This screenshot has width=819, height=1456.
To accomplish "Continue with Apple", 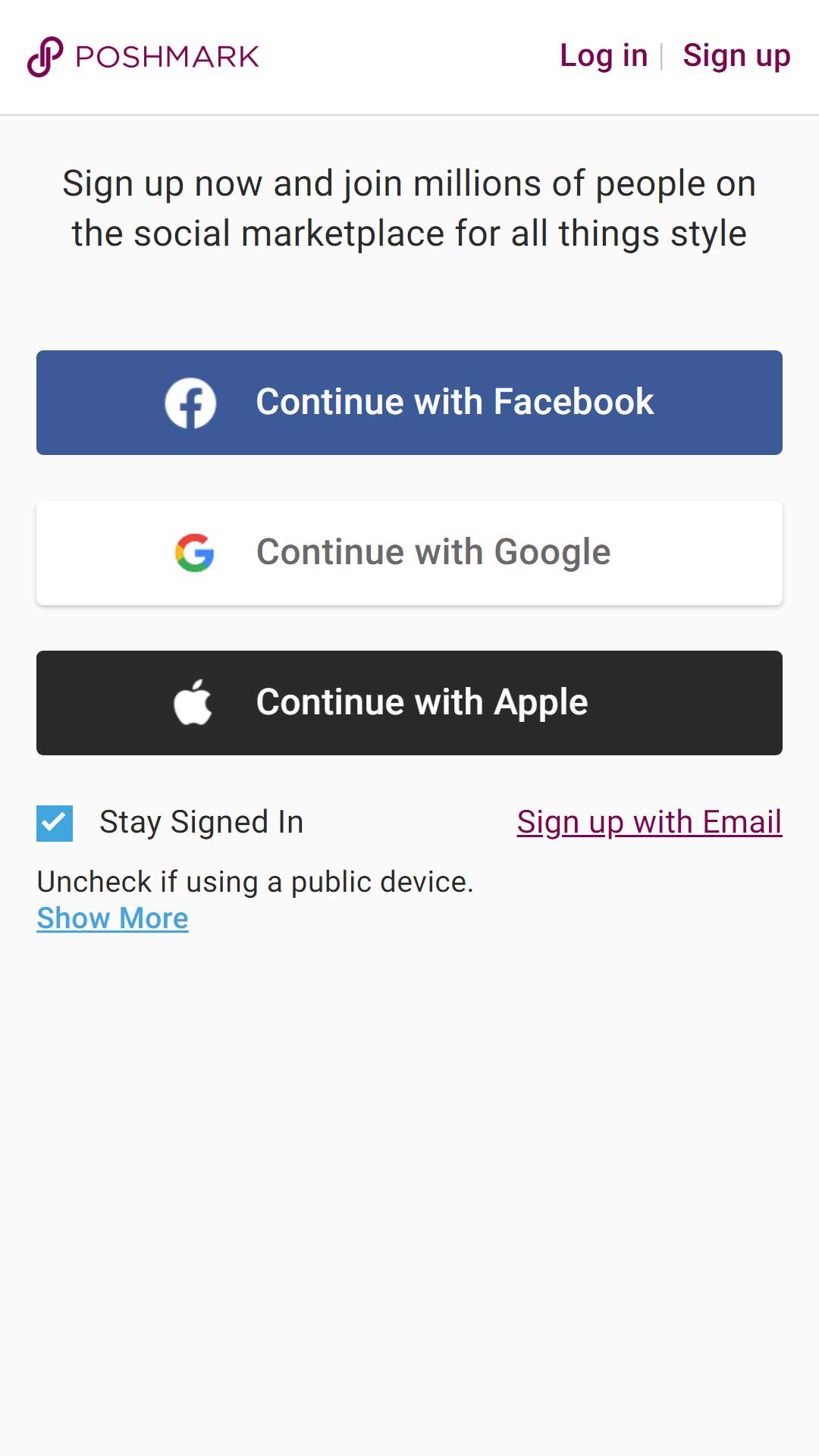I will (x=409, y=703).
